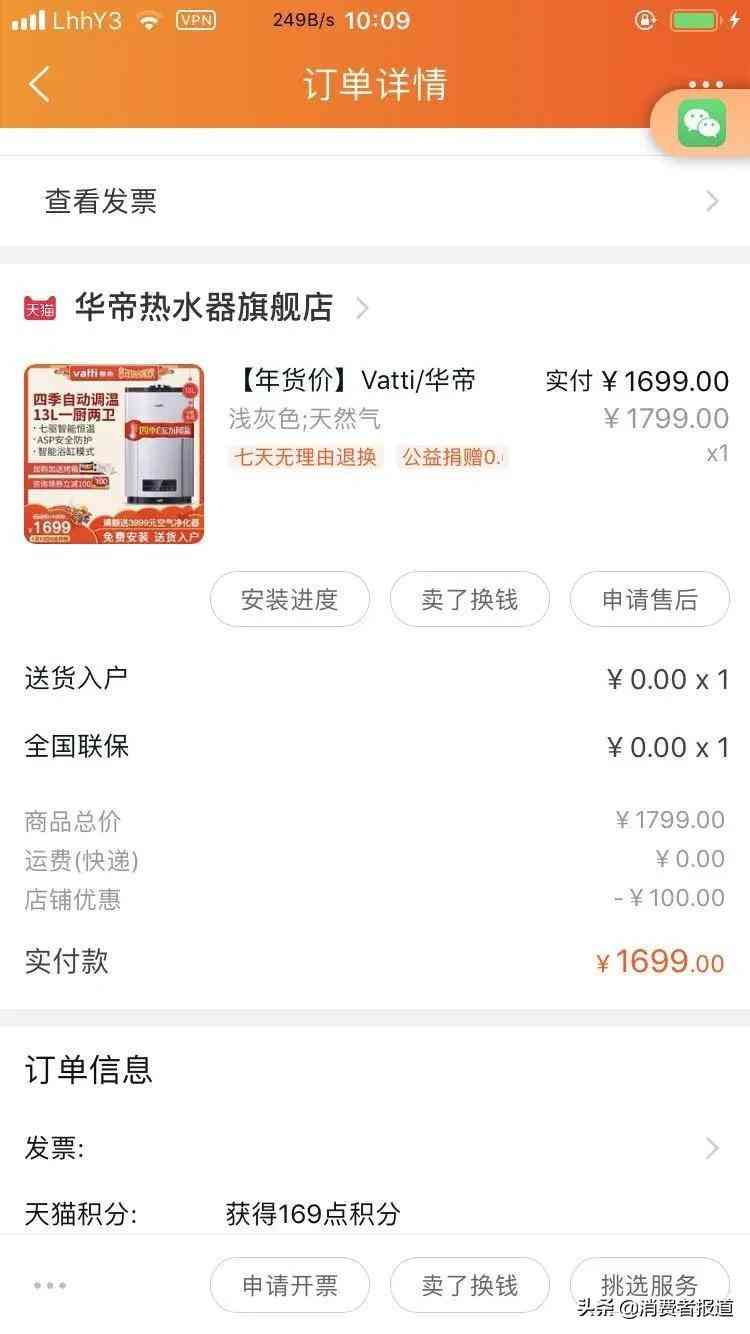Select 申请售后 for after-sales service

pyautogui.click(x=649, y=599)
